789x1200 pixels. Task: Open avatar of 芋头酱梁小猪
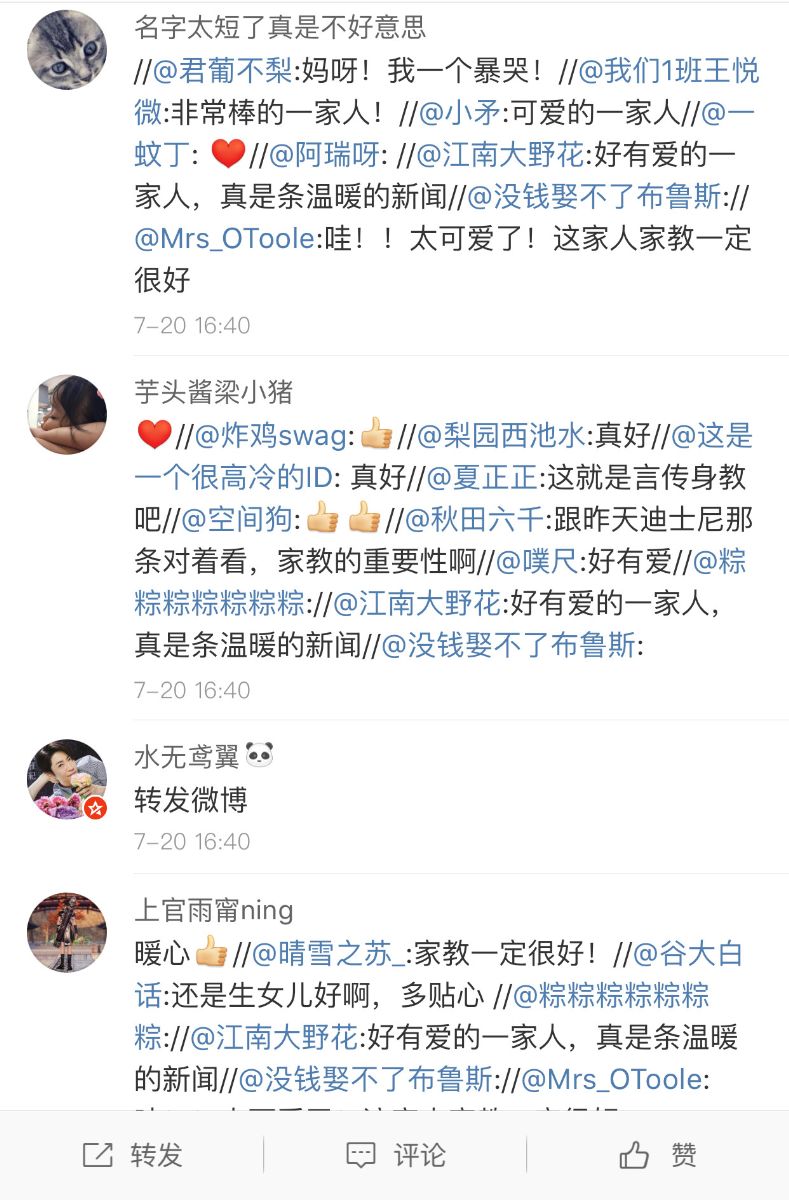66,415
